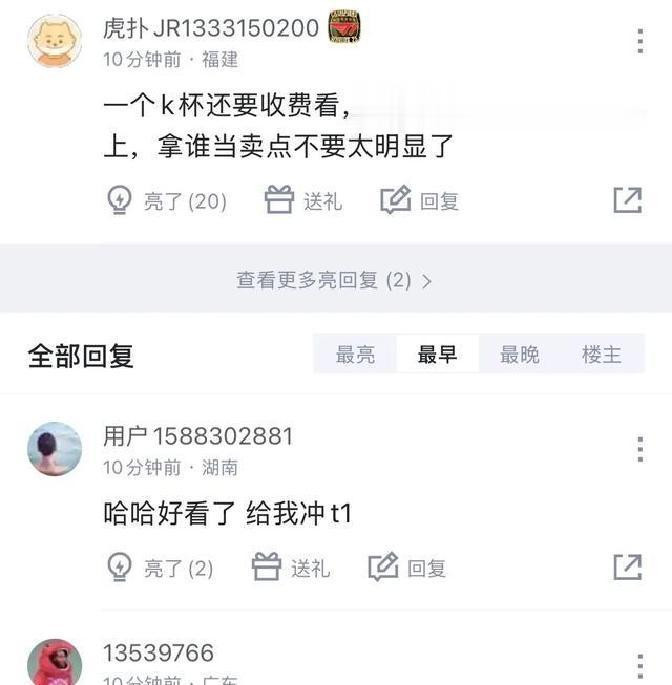
Task: Switch to 最晚 replies
Action: [519, 355]
